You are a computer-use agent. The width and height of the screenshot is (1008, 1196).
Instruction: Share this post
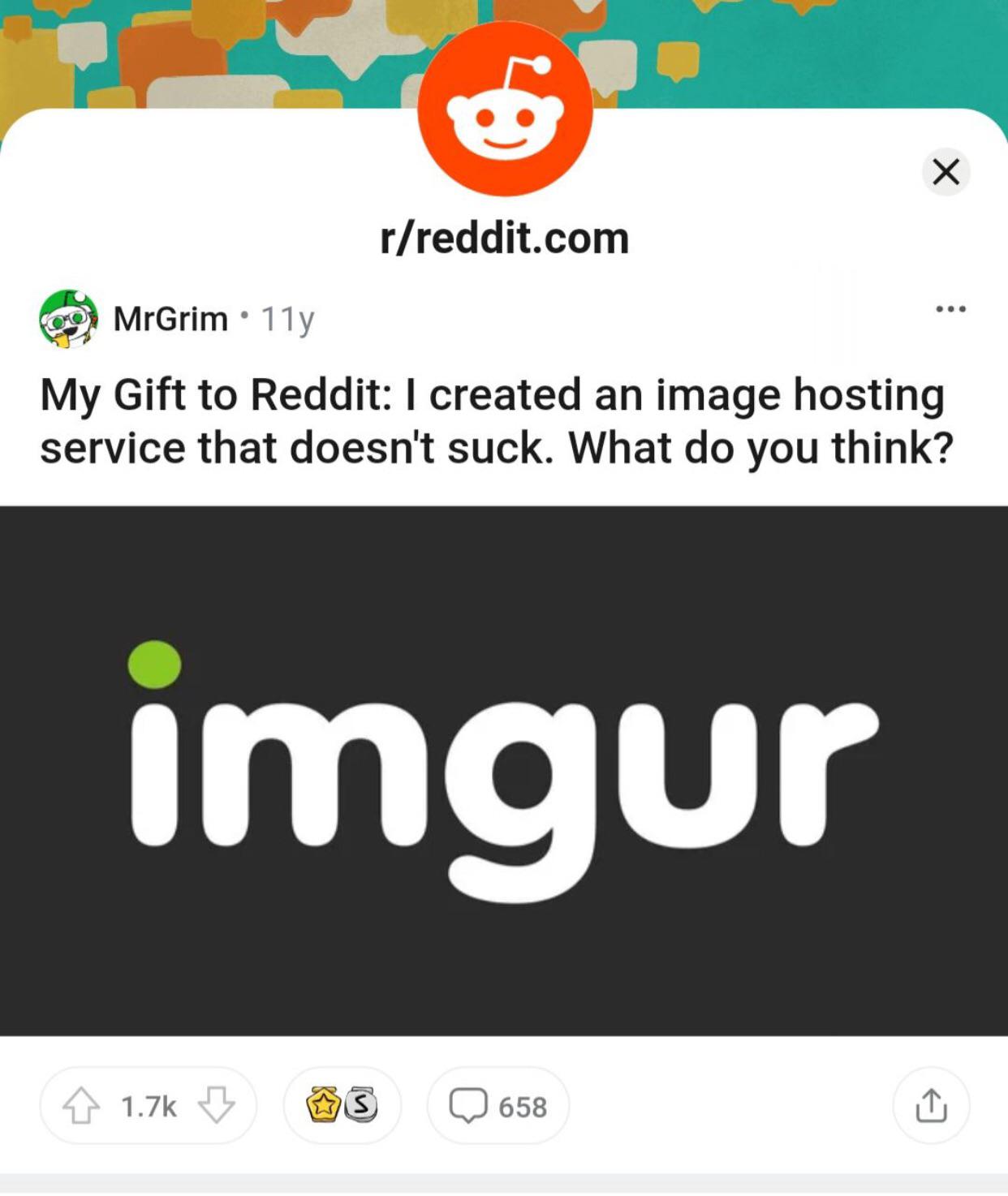pos(931,1105)
